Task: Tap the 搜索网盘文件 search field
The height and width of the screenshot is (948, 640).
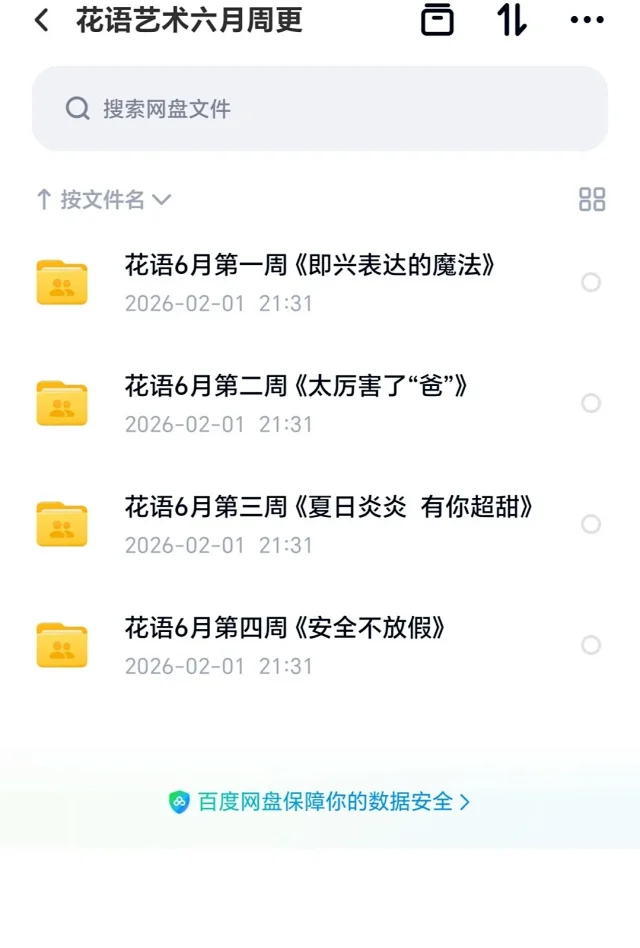Action: pos(320,109)
